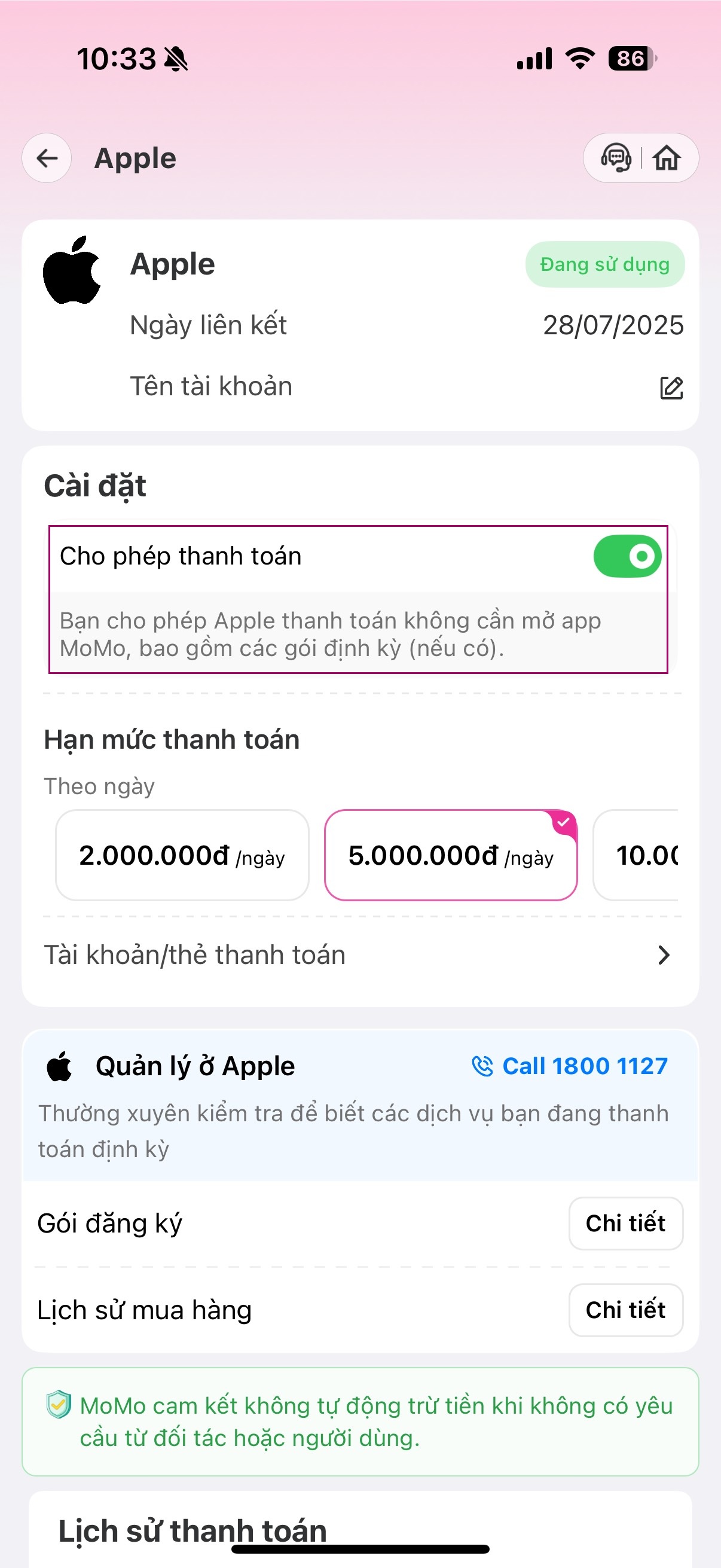
Task: Turn off the Cho phép thanh toán switch
Action: 627,556
